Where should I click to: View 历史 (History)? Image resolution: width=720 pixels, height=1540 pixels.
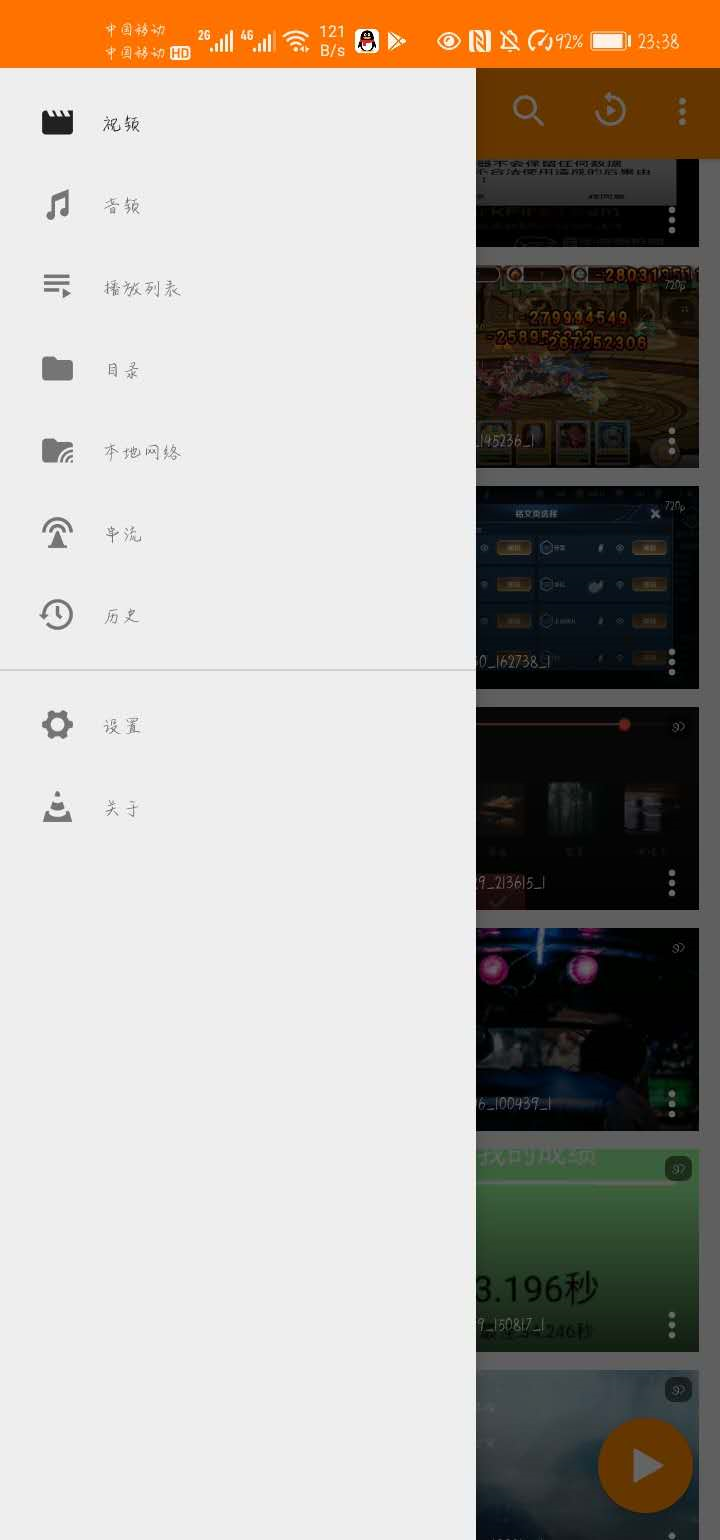point(120,616)
